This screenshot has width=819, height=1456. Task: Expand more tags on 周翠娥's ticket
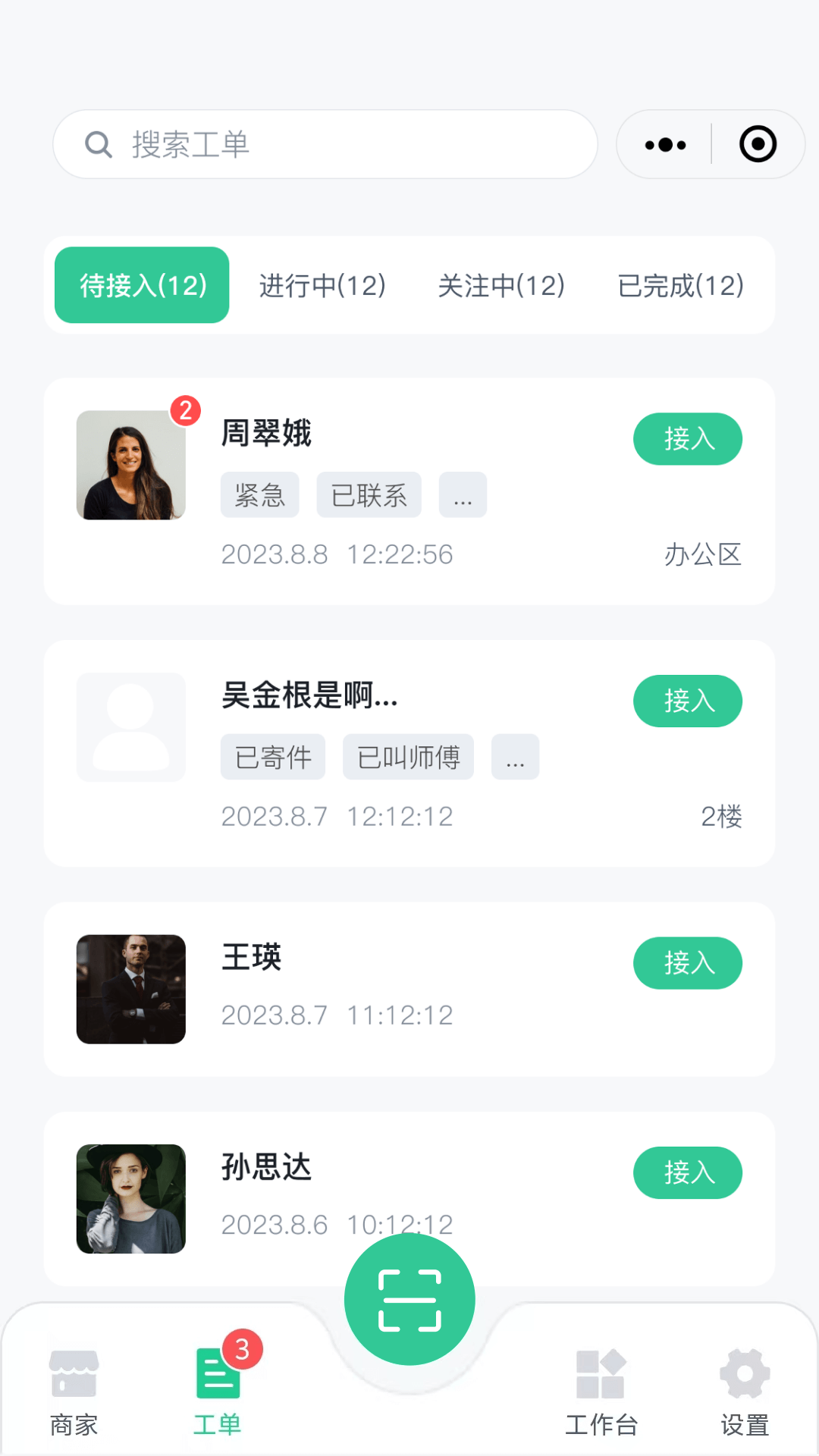tap(463, 495)
